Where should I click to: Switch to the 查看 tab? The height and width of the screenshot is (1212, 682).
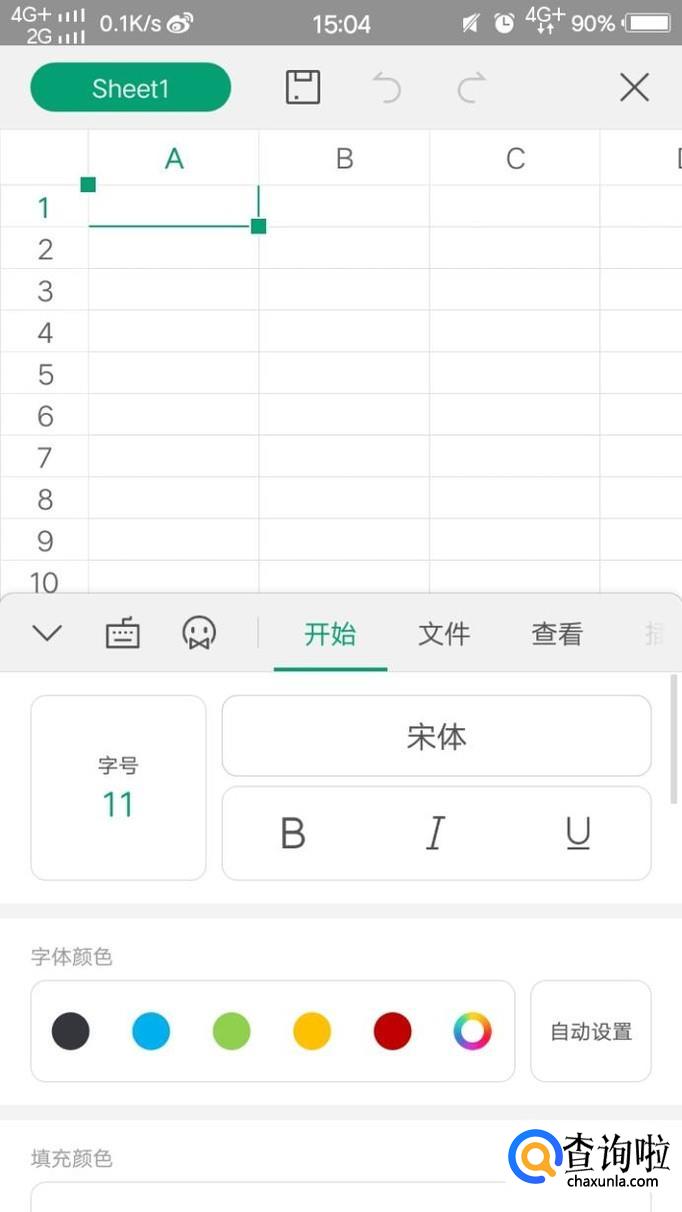(557, 633)
